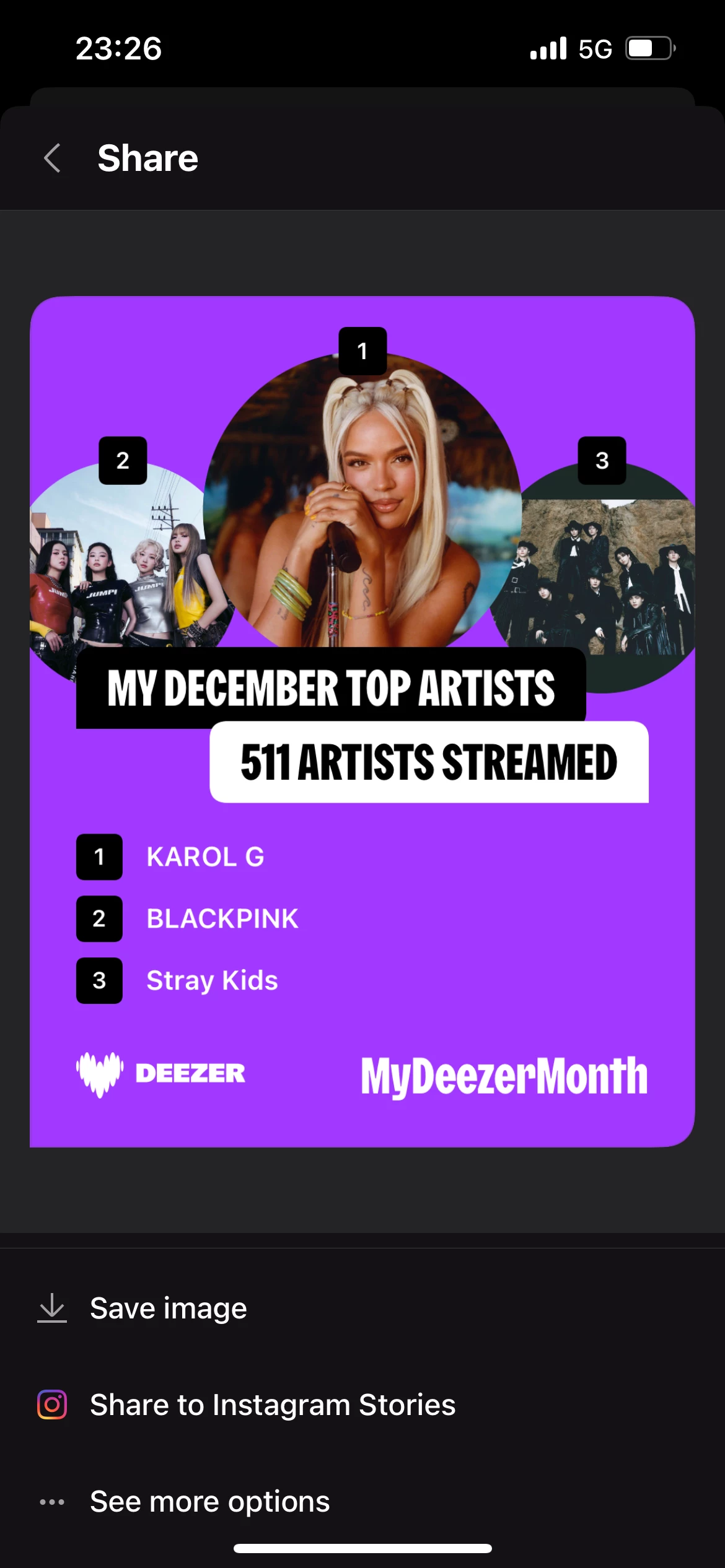Open See more options

(209, 1501)
